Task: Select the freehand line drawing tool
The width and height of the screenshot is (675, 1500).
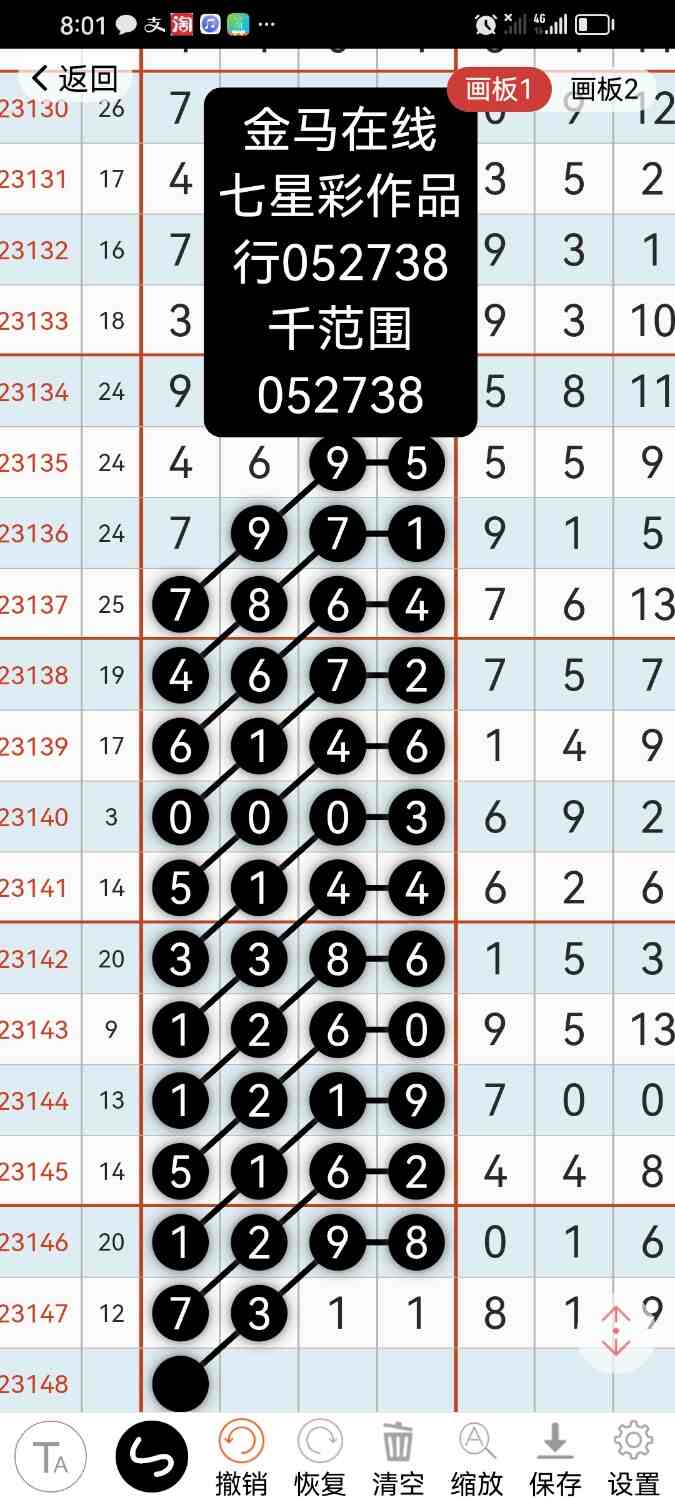Action: pos(152,1457)
